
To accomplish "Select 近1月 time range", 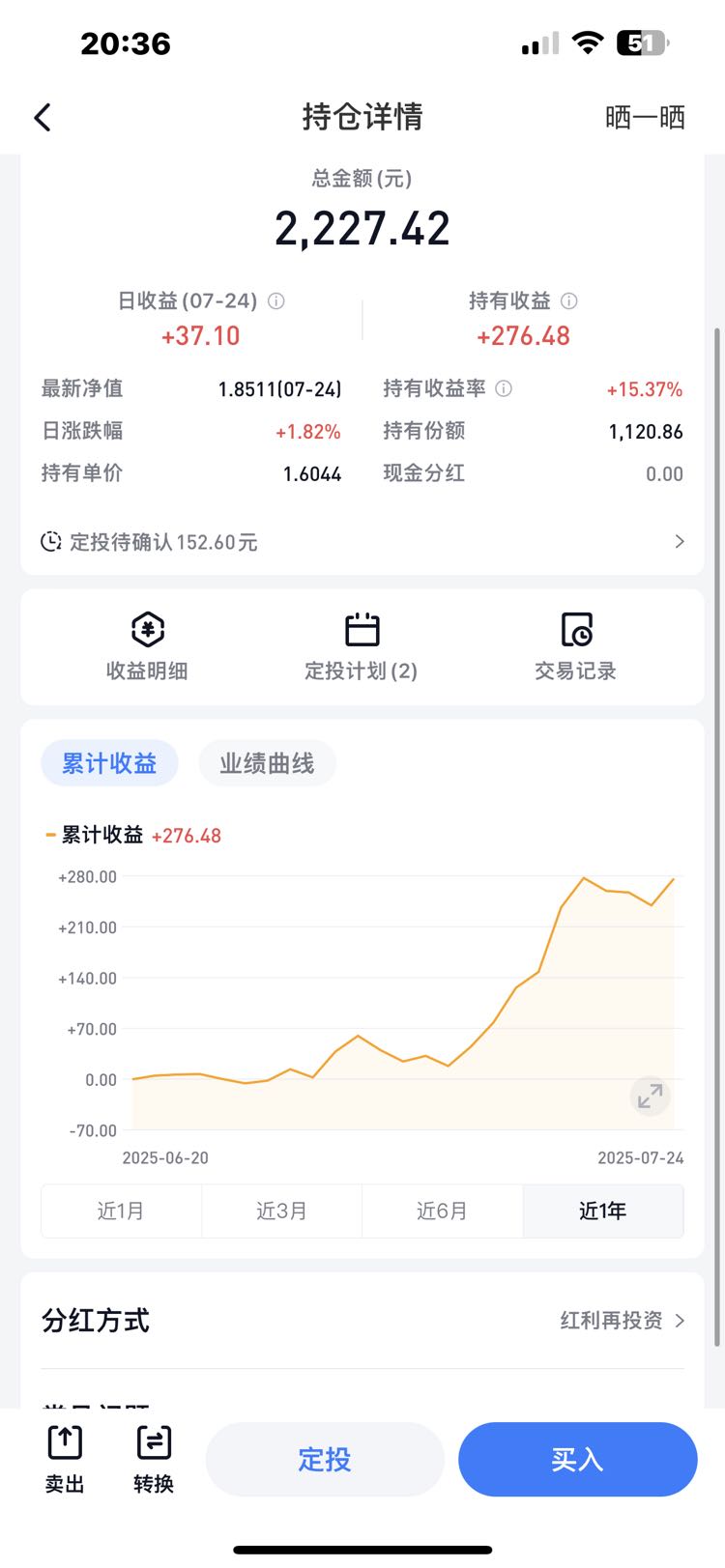I will pos(121,1211).
